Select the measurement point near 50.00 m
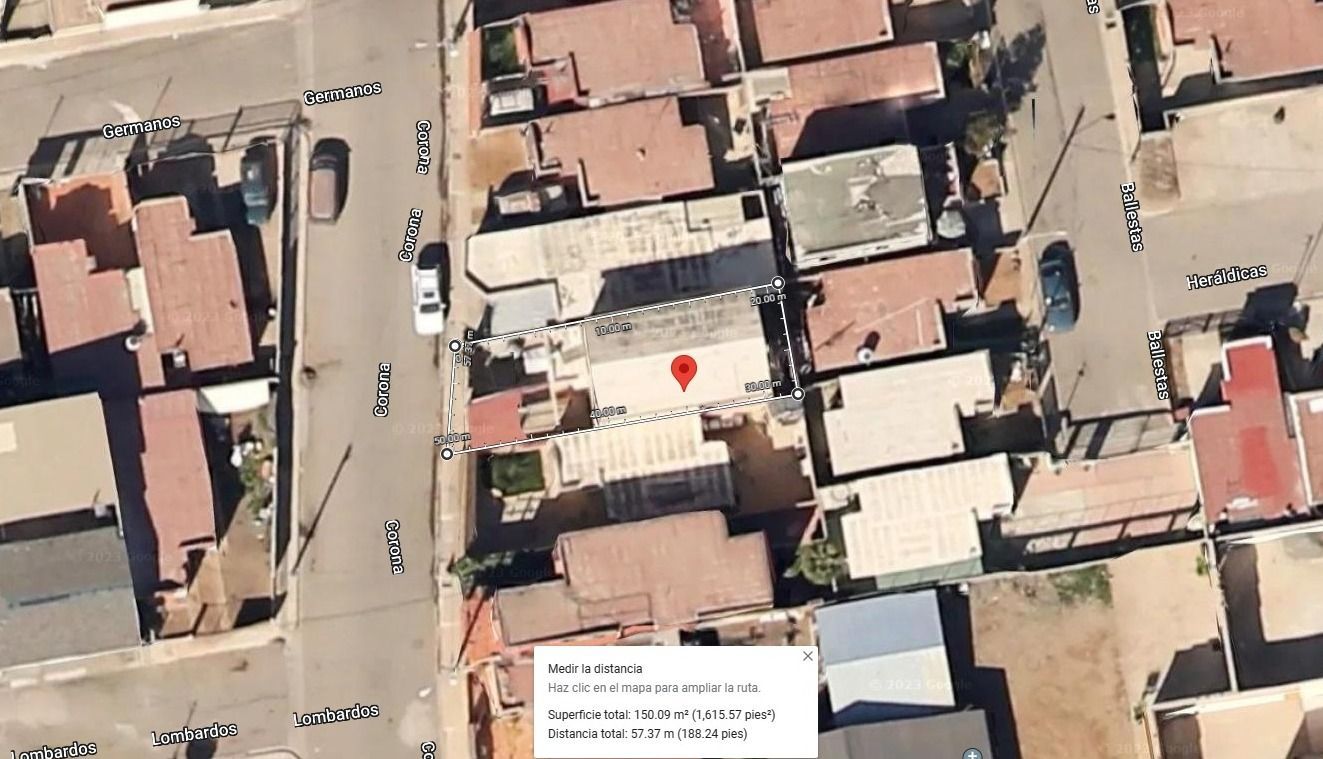 pyautogui.click(x=447, y=453)
